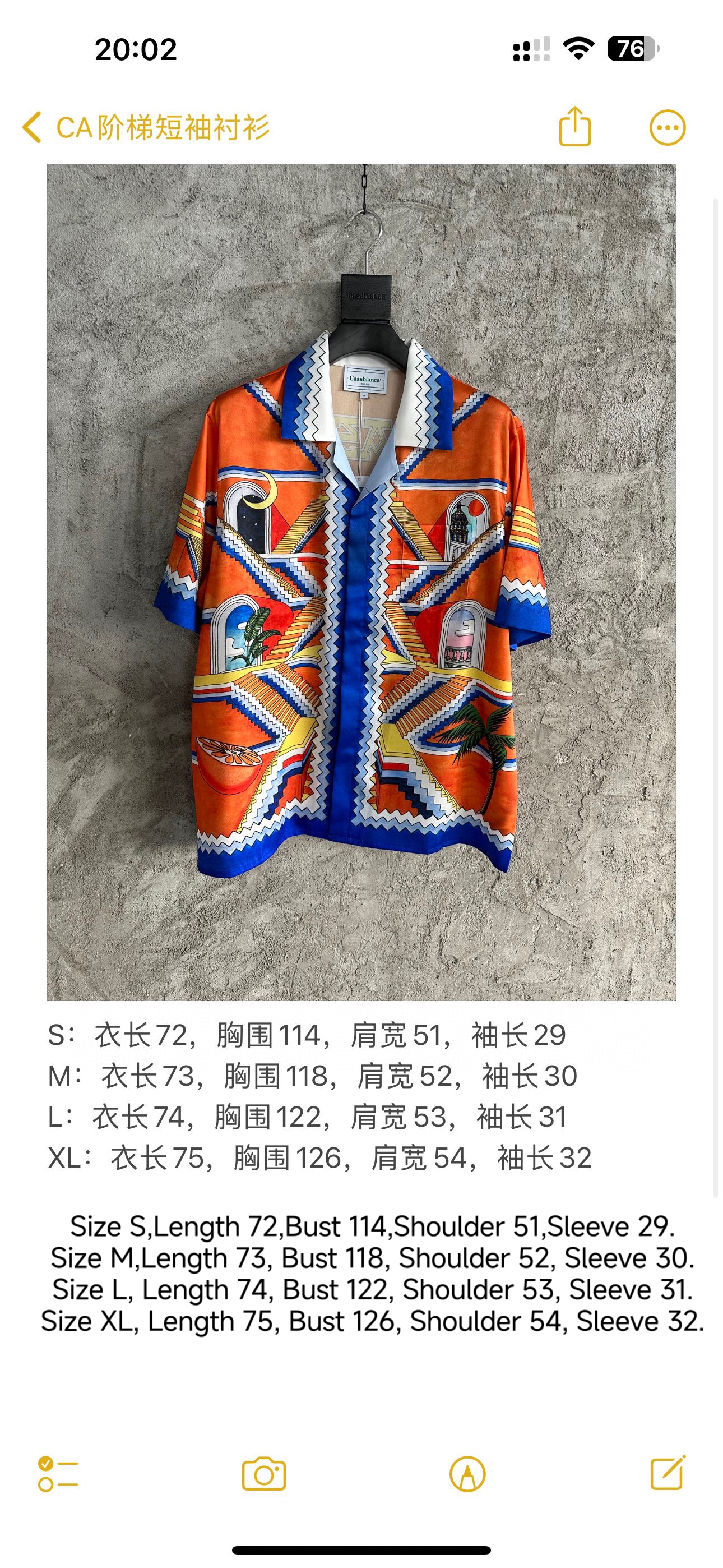Share this note

coord(574,127)
